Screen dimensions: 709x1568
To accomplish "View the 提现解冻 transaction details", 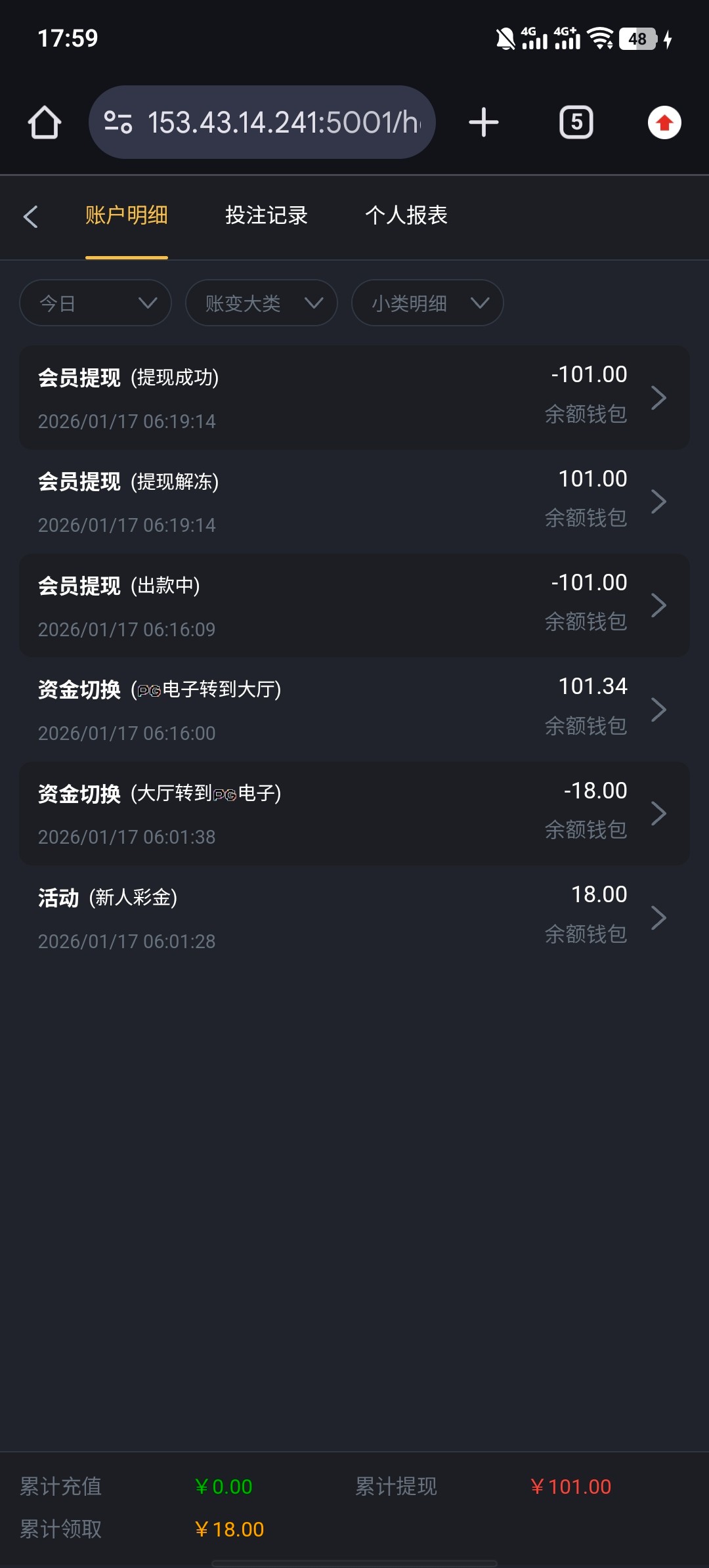I will pyautogui.click(x=354, y=502).
